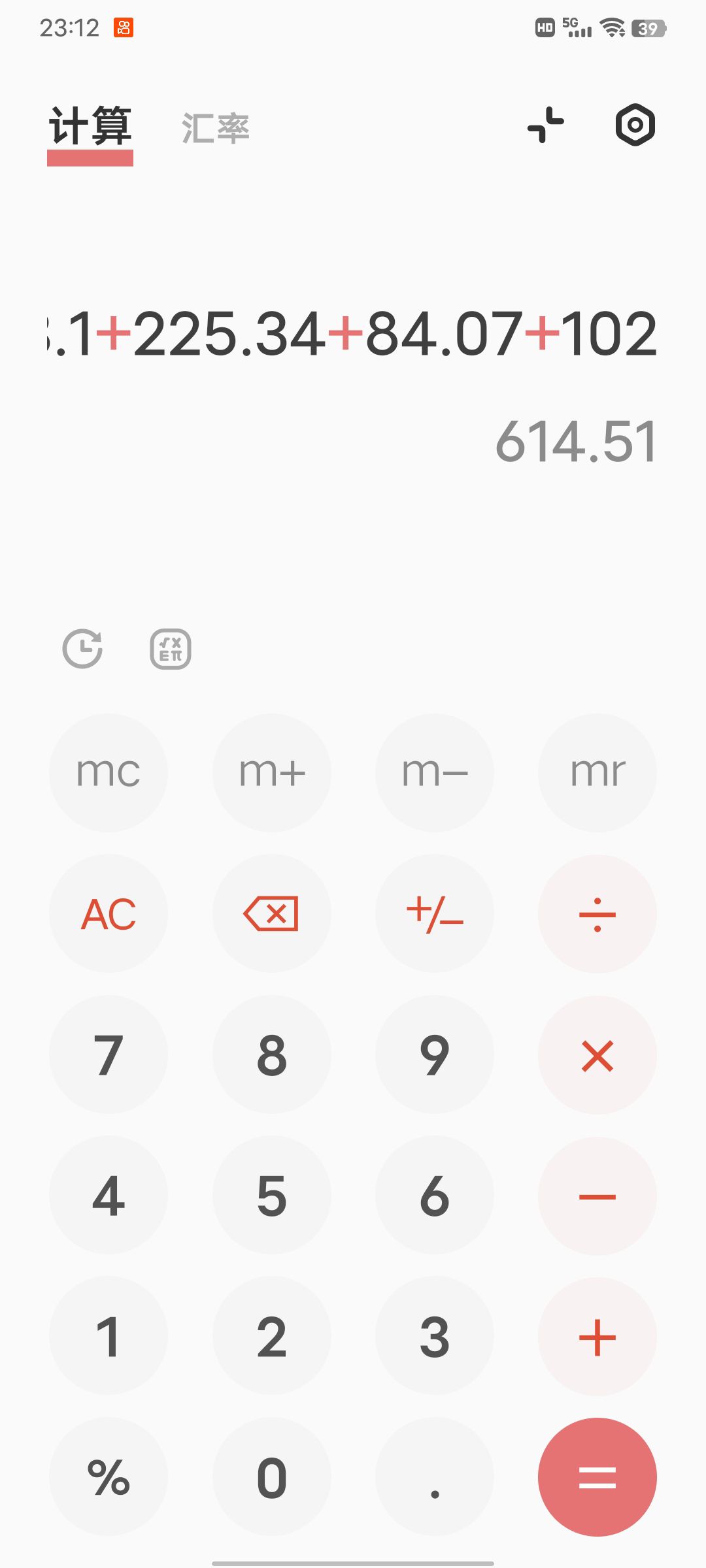Insert a decimal point
Viewport: 706px width, 1568px height.
(435, 1477)
